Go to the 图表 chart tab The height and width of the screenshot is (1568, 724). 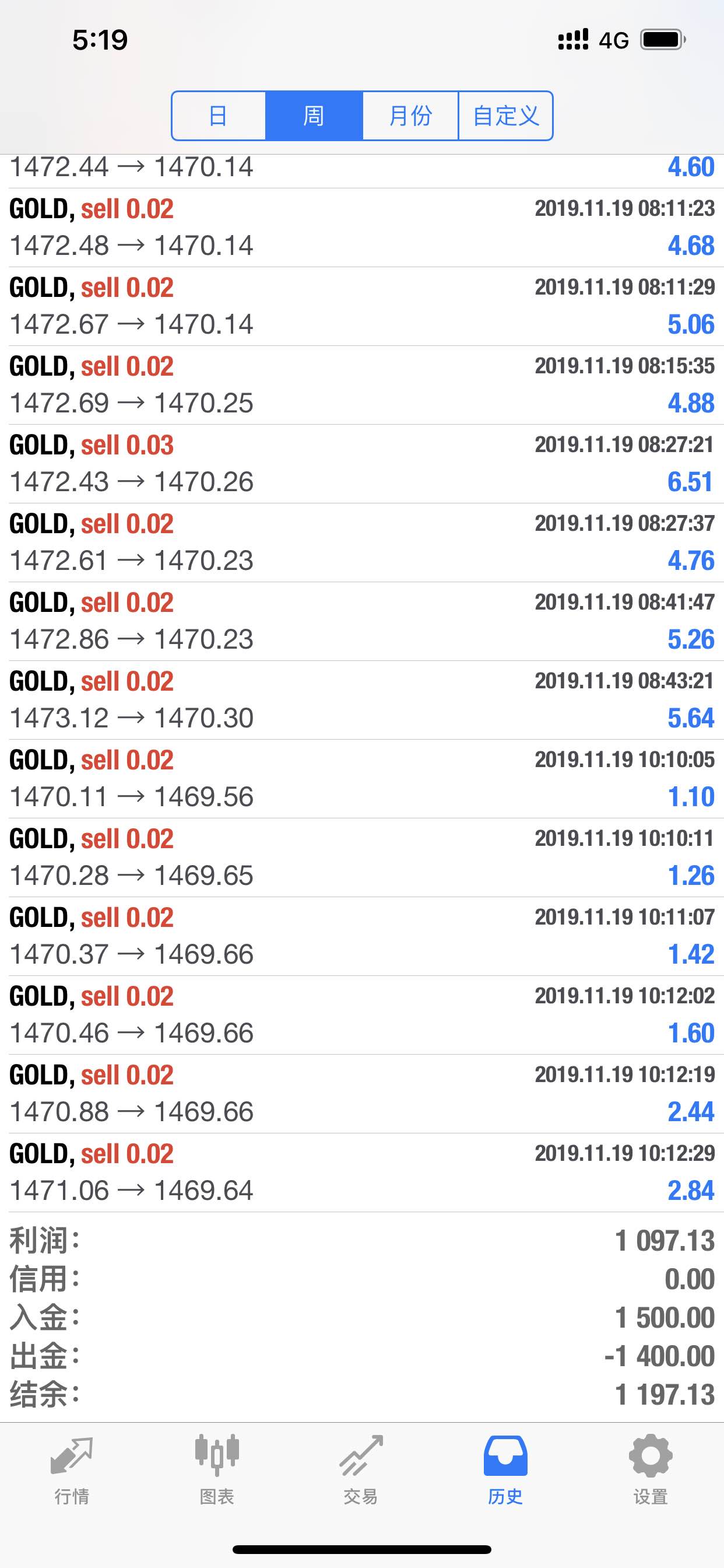coord(217,1469)
